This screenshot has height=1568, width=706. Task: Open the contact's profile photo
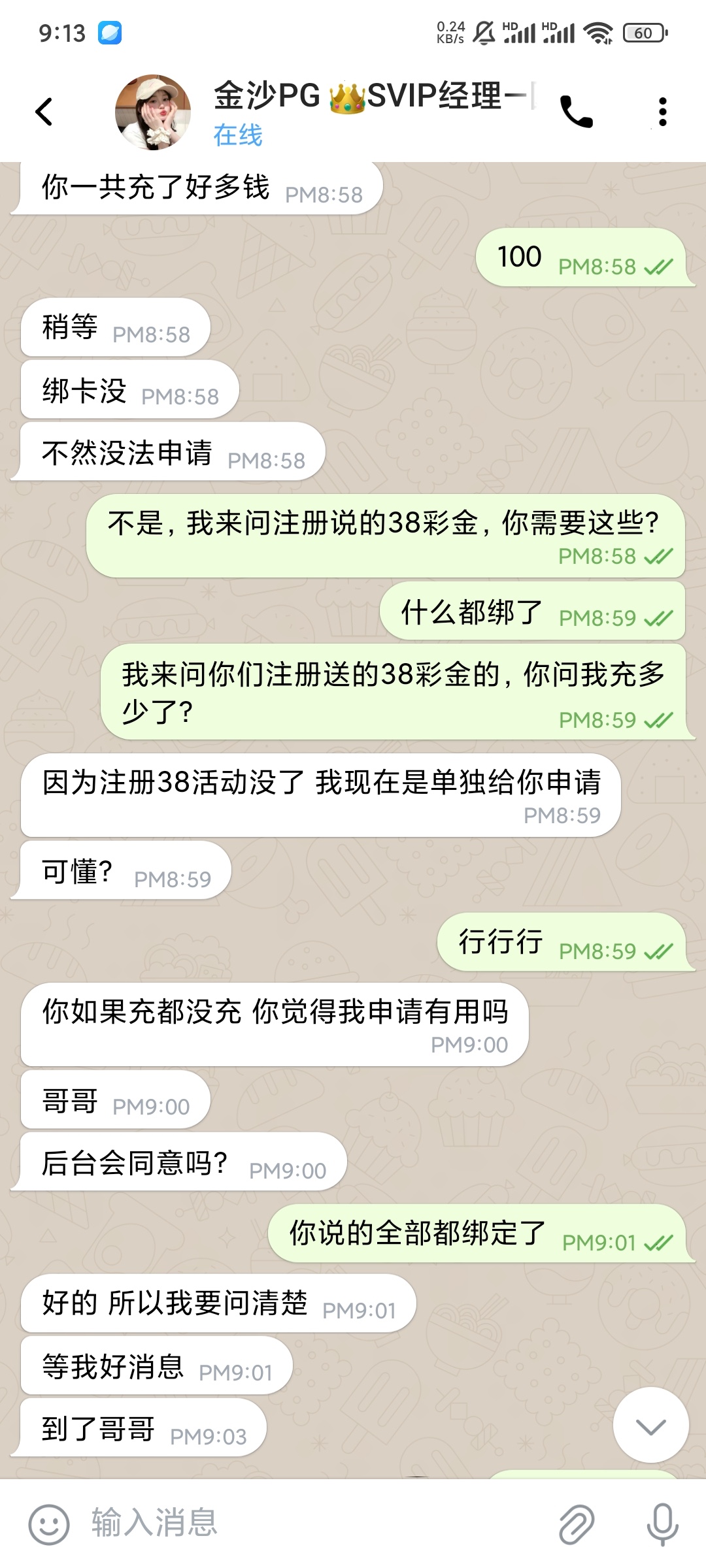153,112
